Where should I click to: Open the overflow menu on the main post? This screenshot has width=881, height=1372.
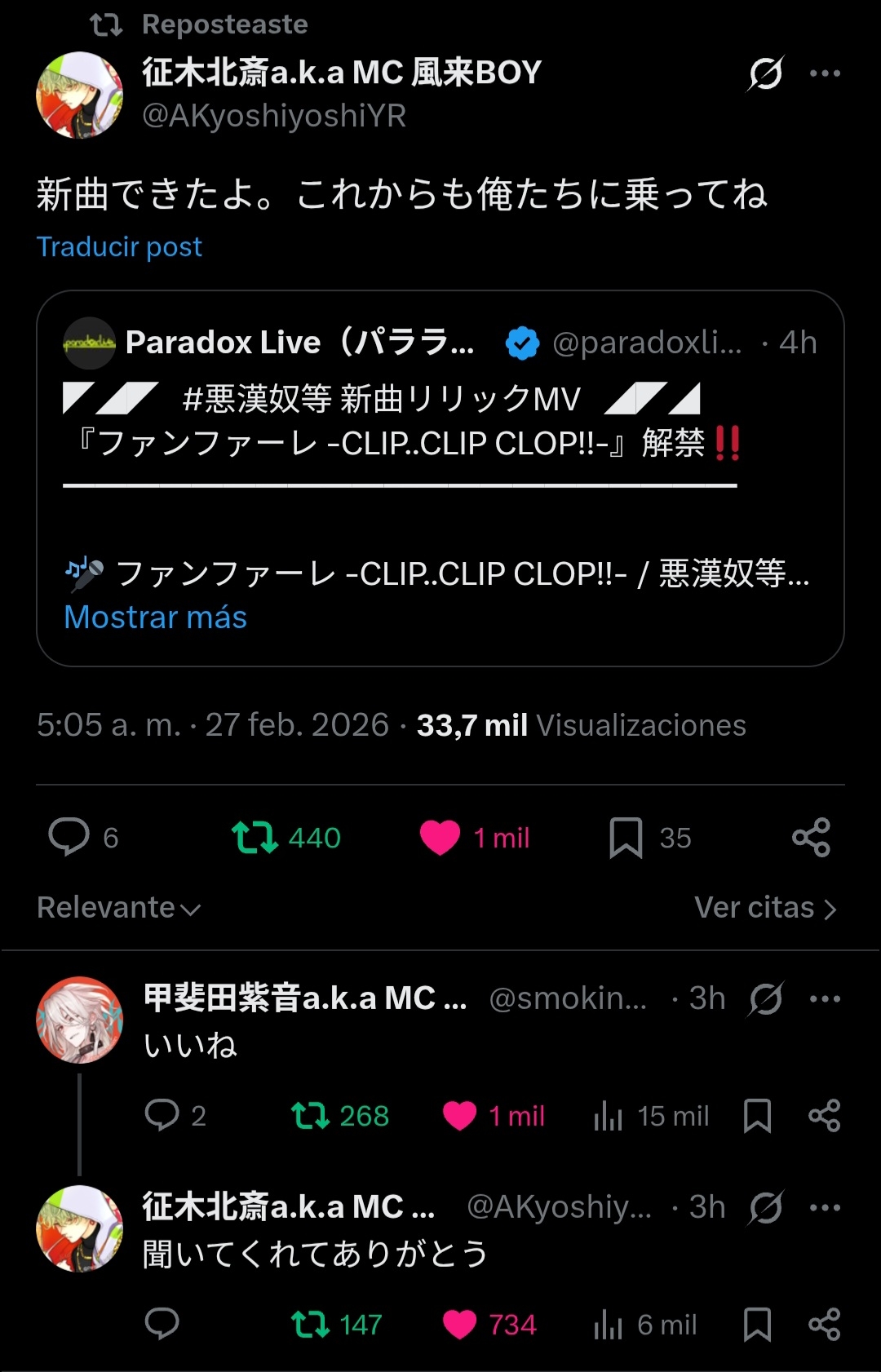pos(825,73)
